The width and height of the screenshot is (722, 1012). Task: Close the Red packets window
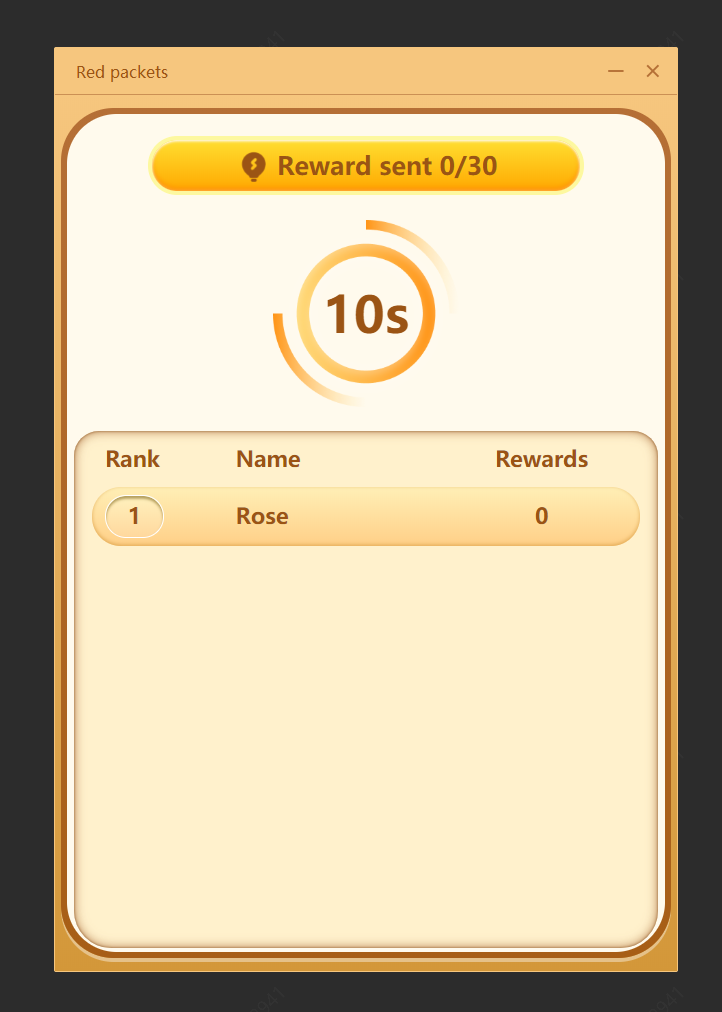click(x=653, y=71)
